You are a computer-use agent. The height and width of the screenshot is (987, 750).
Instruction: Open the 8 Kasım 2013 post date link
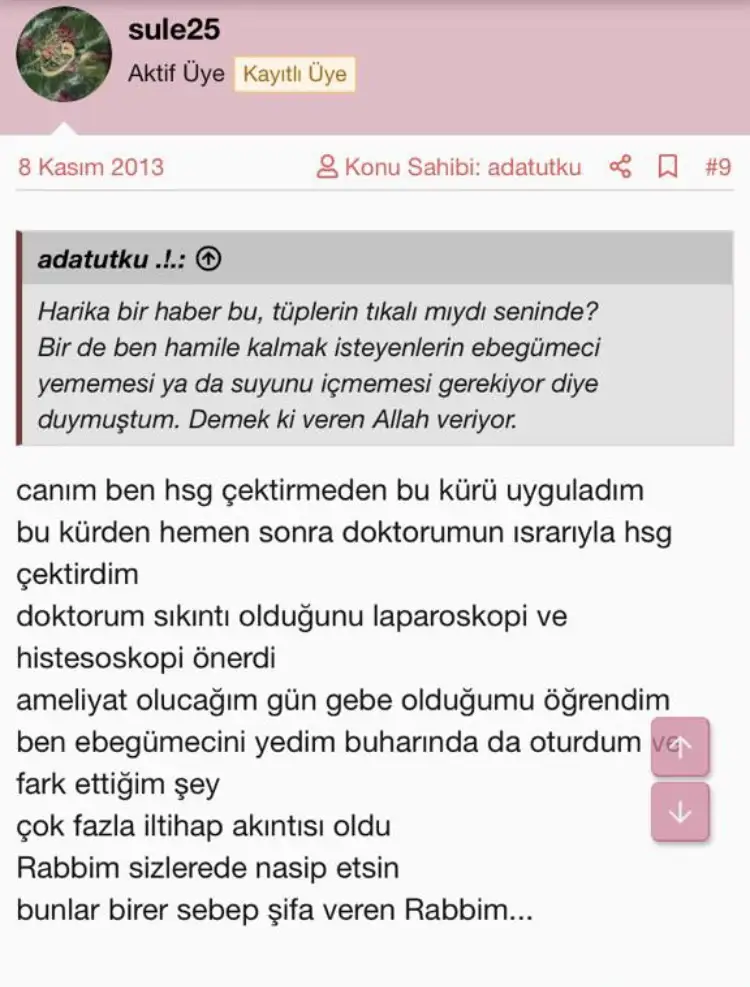[91, 166]
